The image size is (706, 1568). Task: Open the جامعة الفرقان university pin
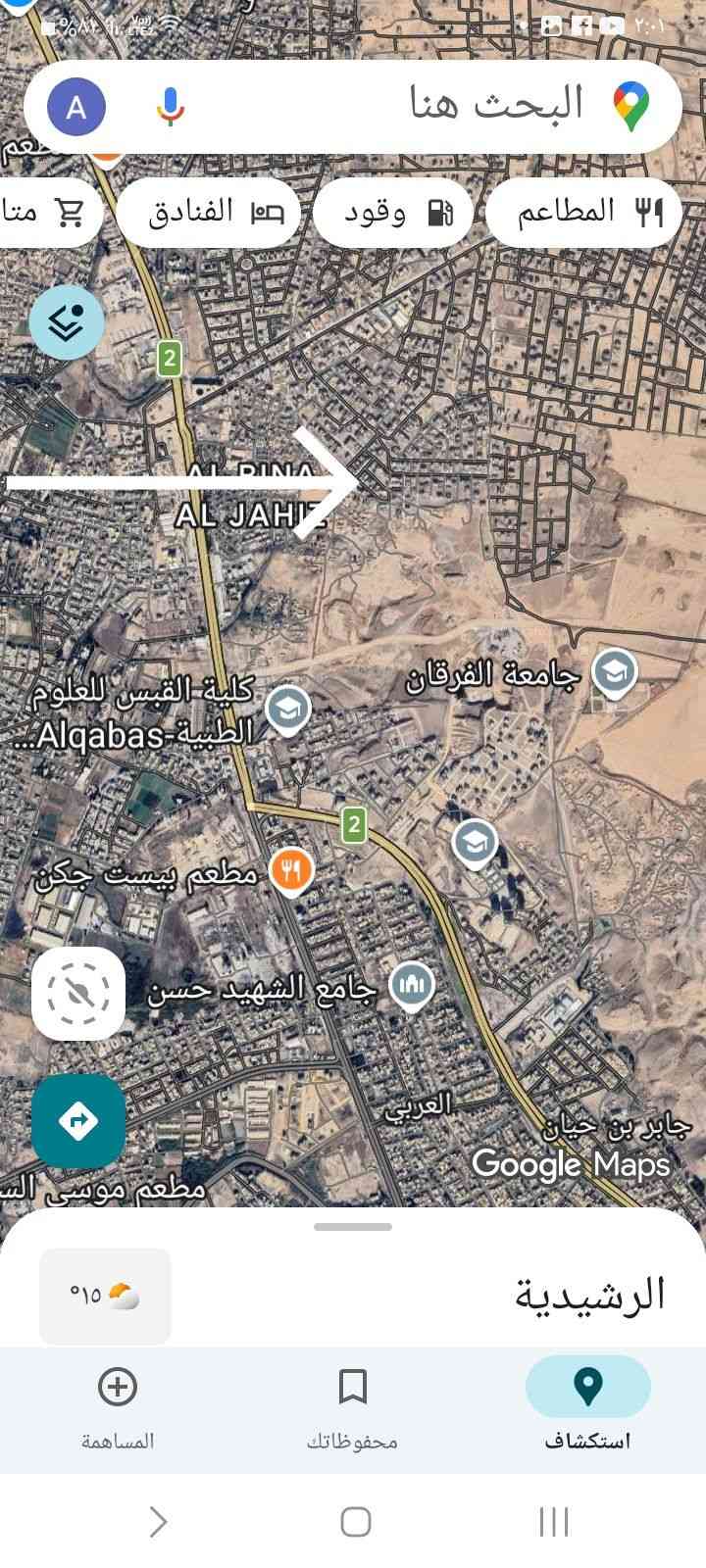(x=615, y=673)
